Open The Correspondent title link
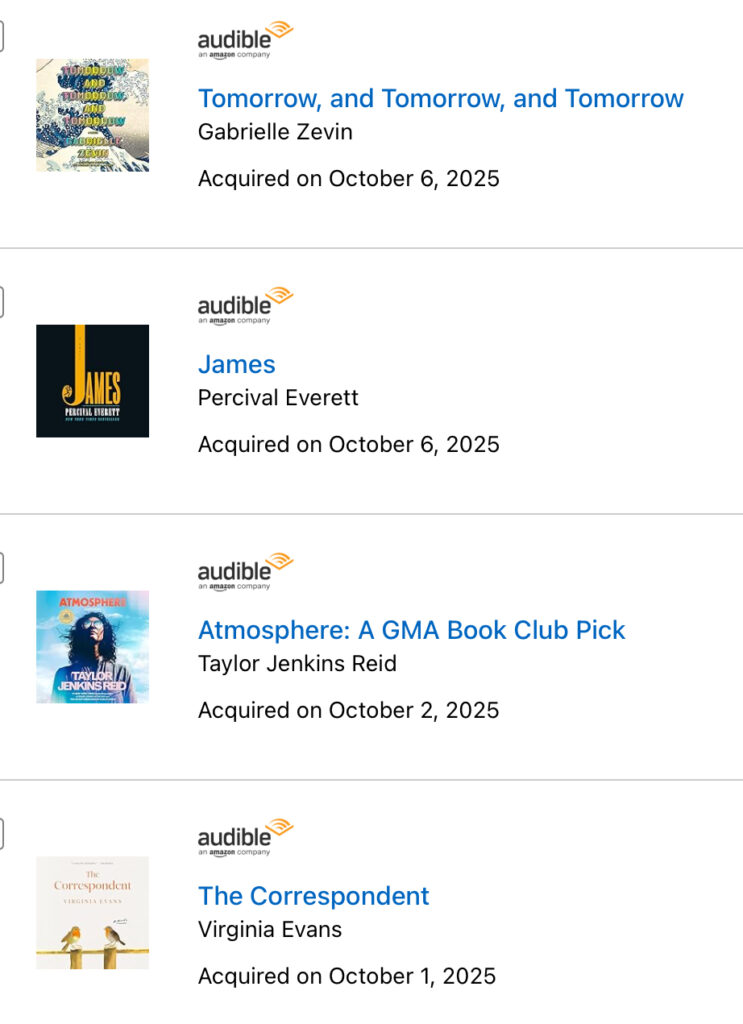 [x=313, y=896]
